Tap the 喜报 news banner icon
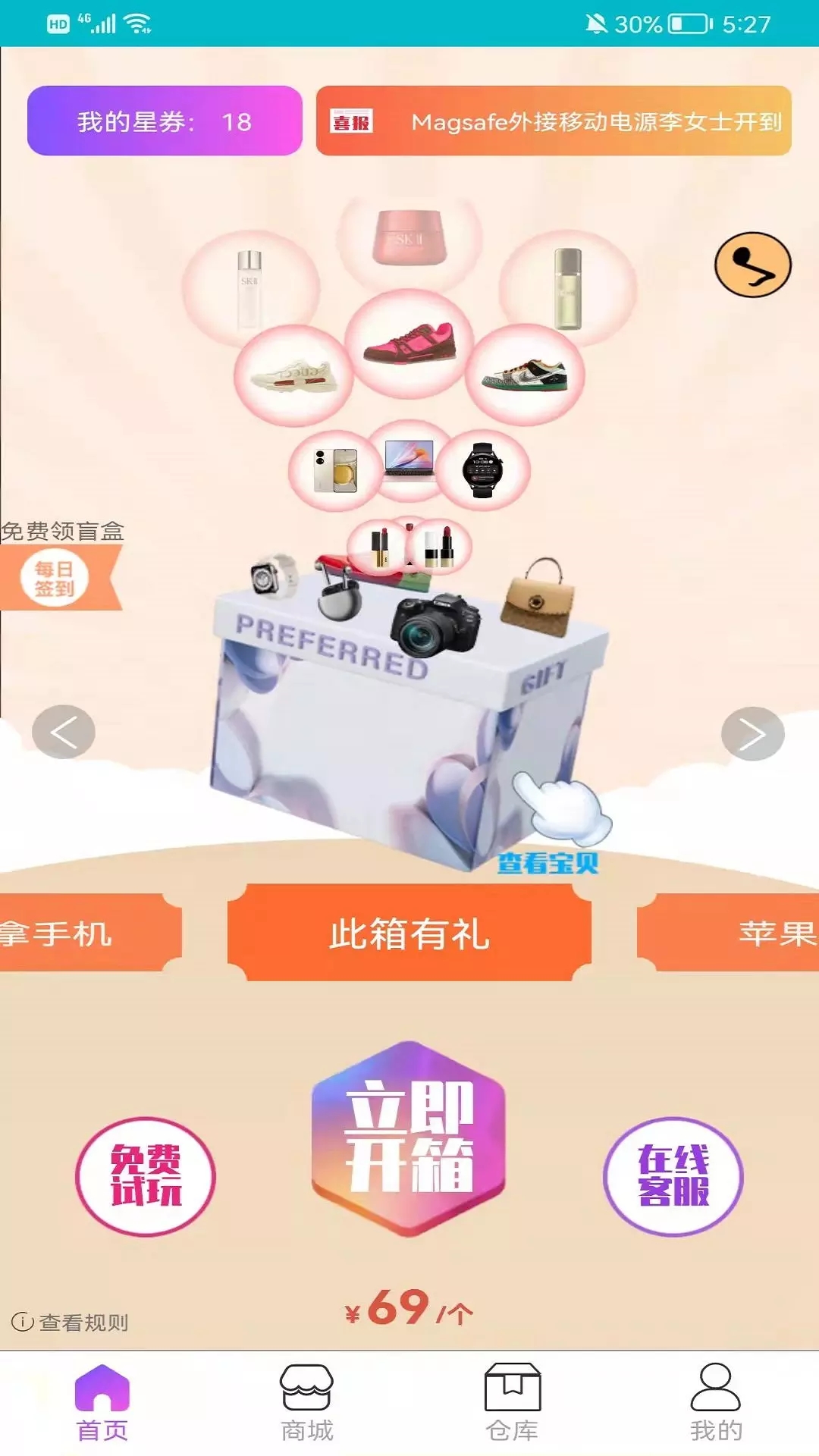 pos(353,121)
